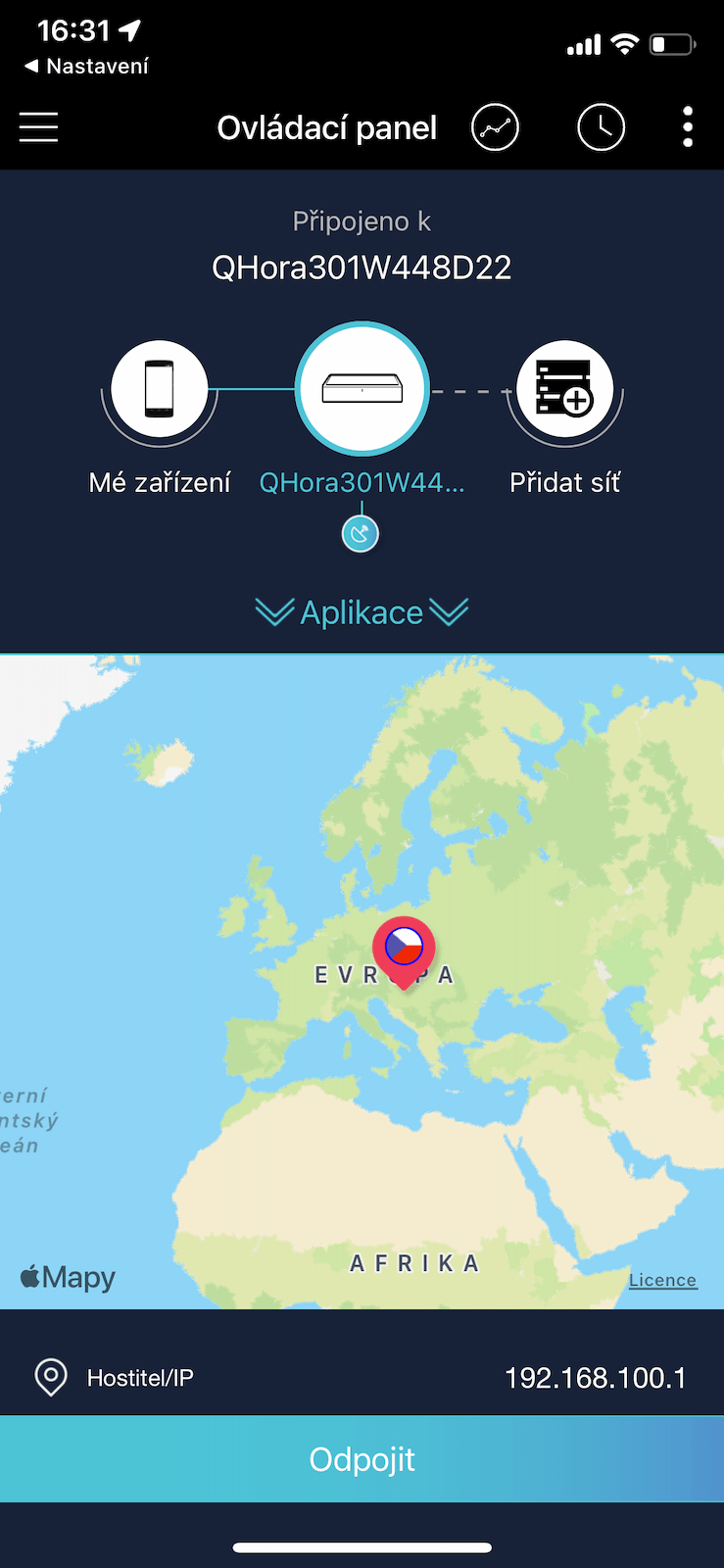Open the clock history icon
Image resolution: width=724 pixels, height=1568 pixels.
click(601, 127)
